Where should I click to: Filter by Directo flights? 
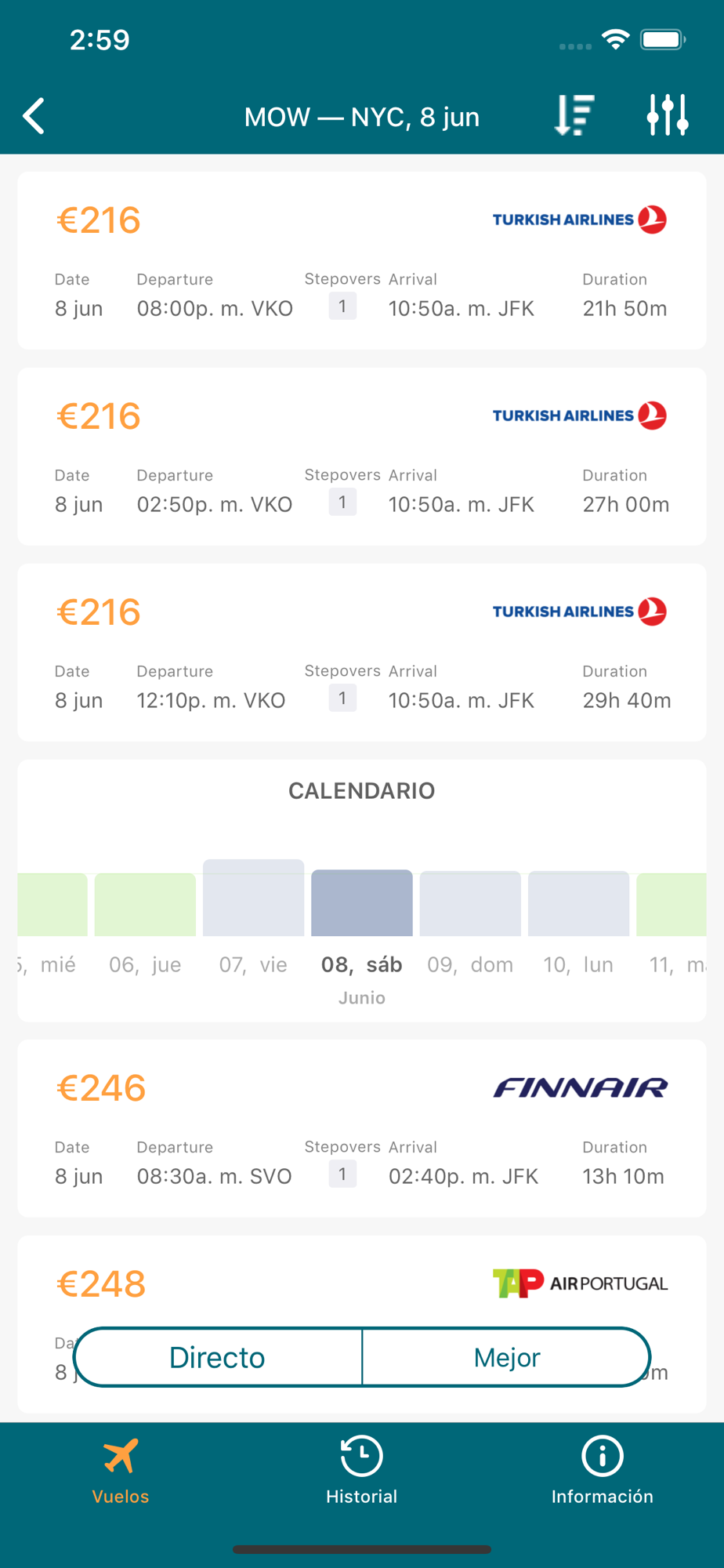(218, 1357)
